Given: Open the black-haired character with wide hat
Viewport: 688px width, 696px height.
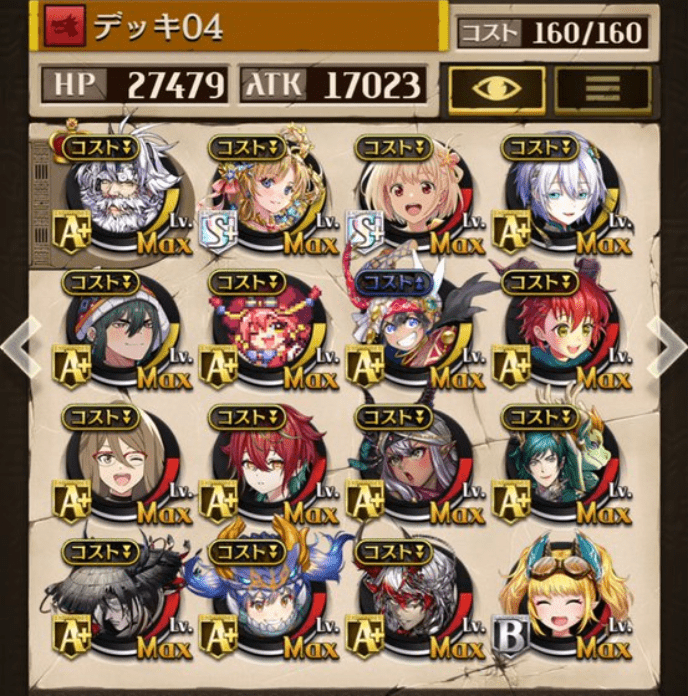Looking at the screenshot, I should click(x=118, y=603).
